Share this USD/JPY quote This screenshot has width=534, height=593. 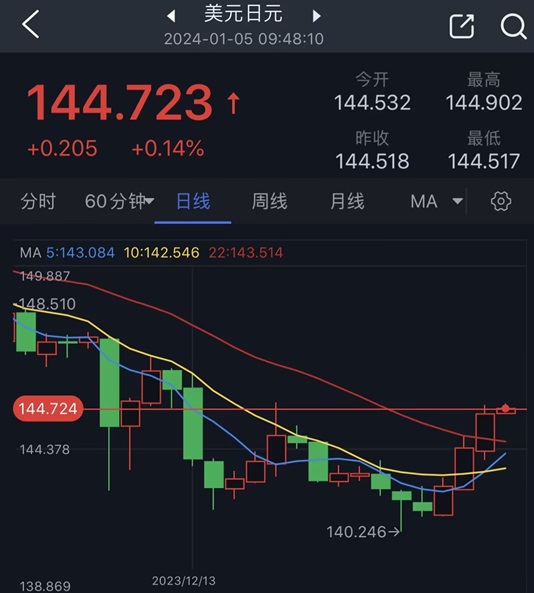(x=462, y=26)
